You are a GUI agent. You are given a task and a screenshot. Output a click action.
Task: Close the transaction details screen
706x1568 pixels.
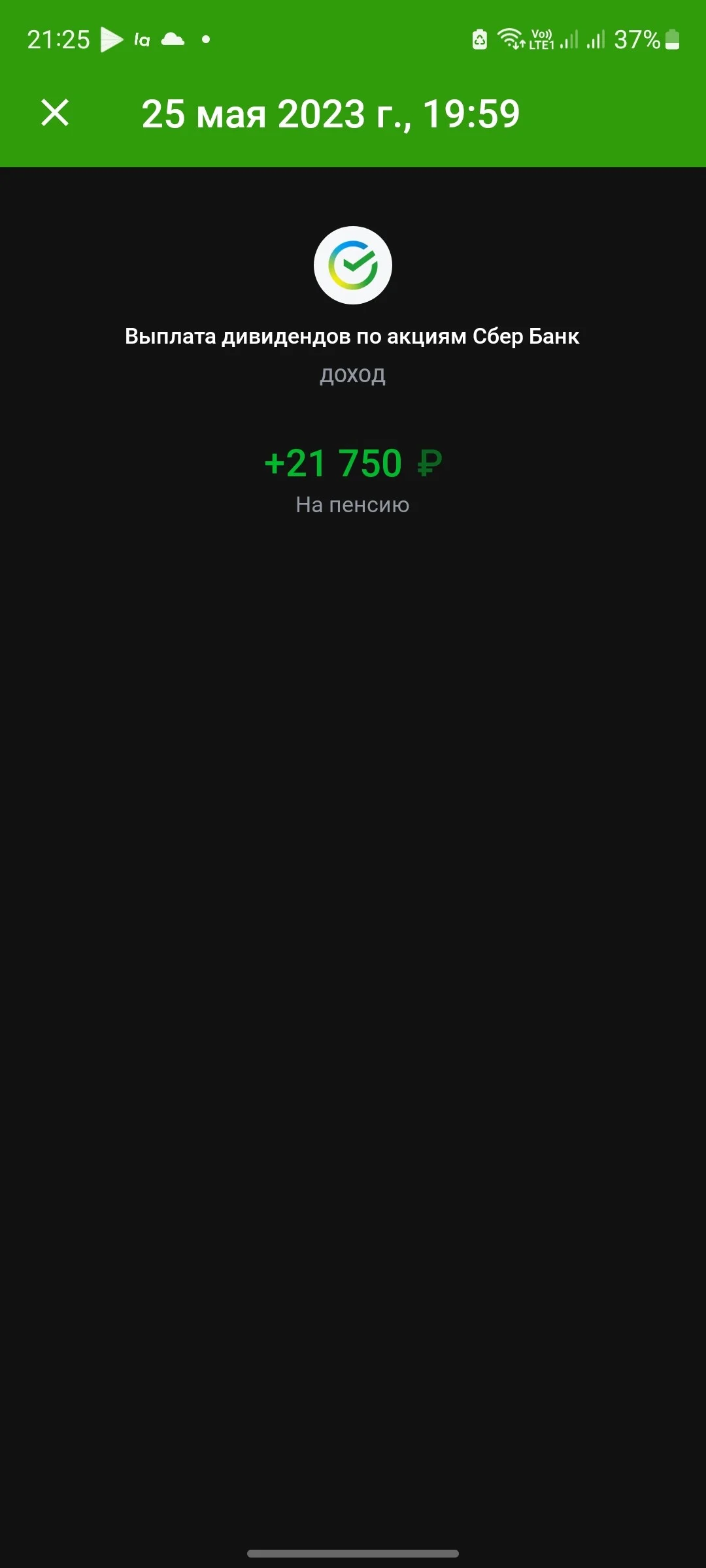(55, 112)
